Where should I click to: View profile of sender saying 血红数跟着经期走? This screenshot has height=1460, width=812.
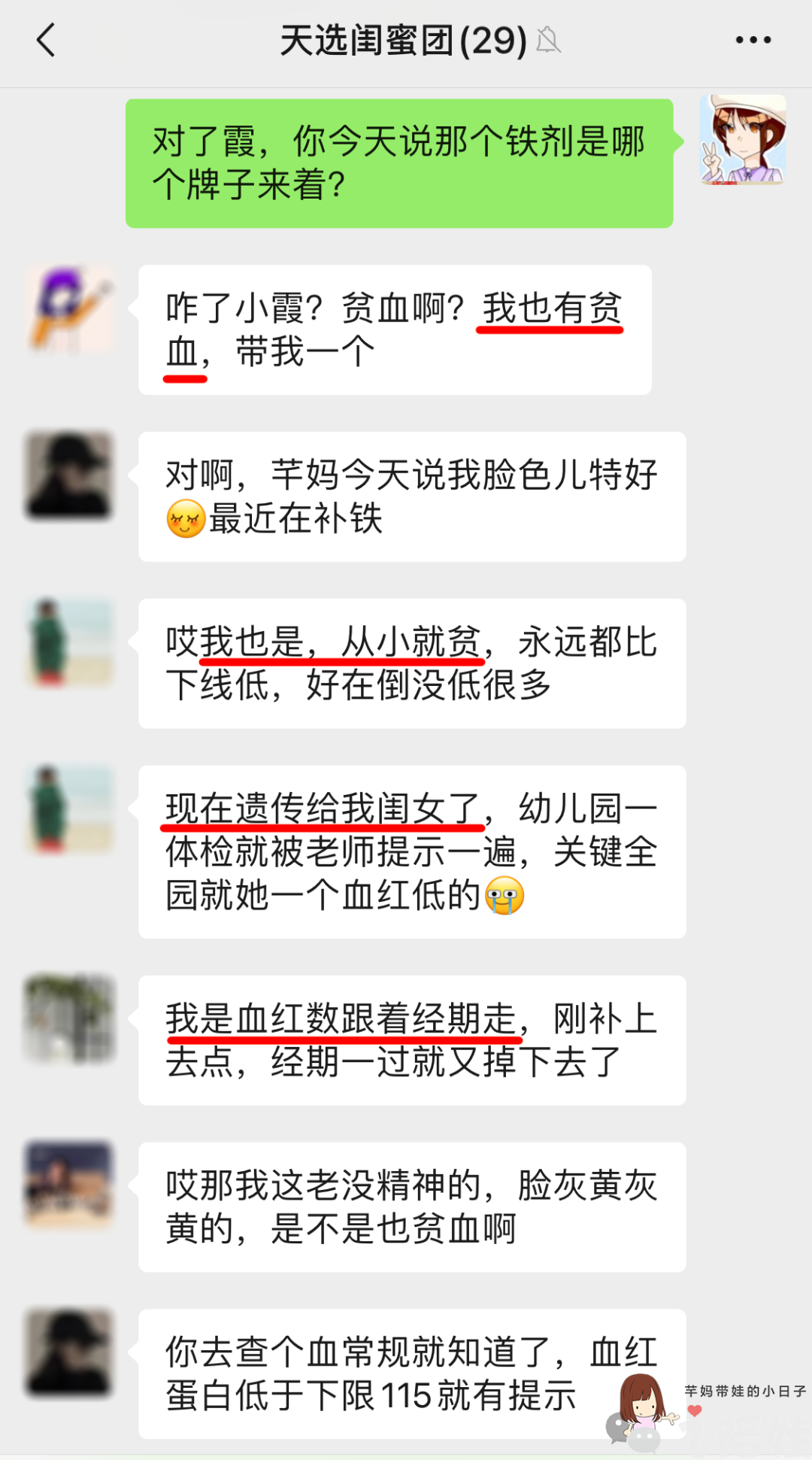(69, 1019)
